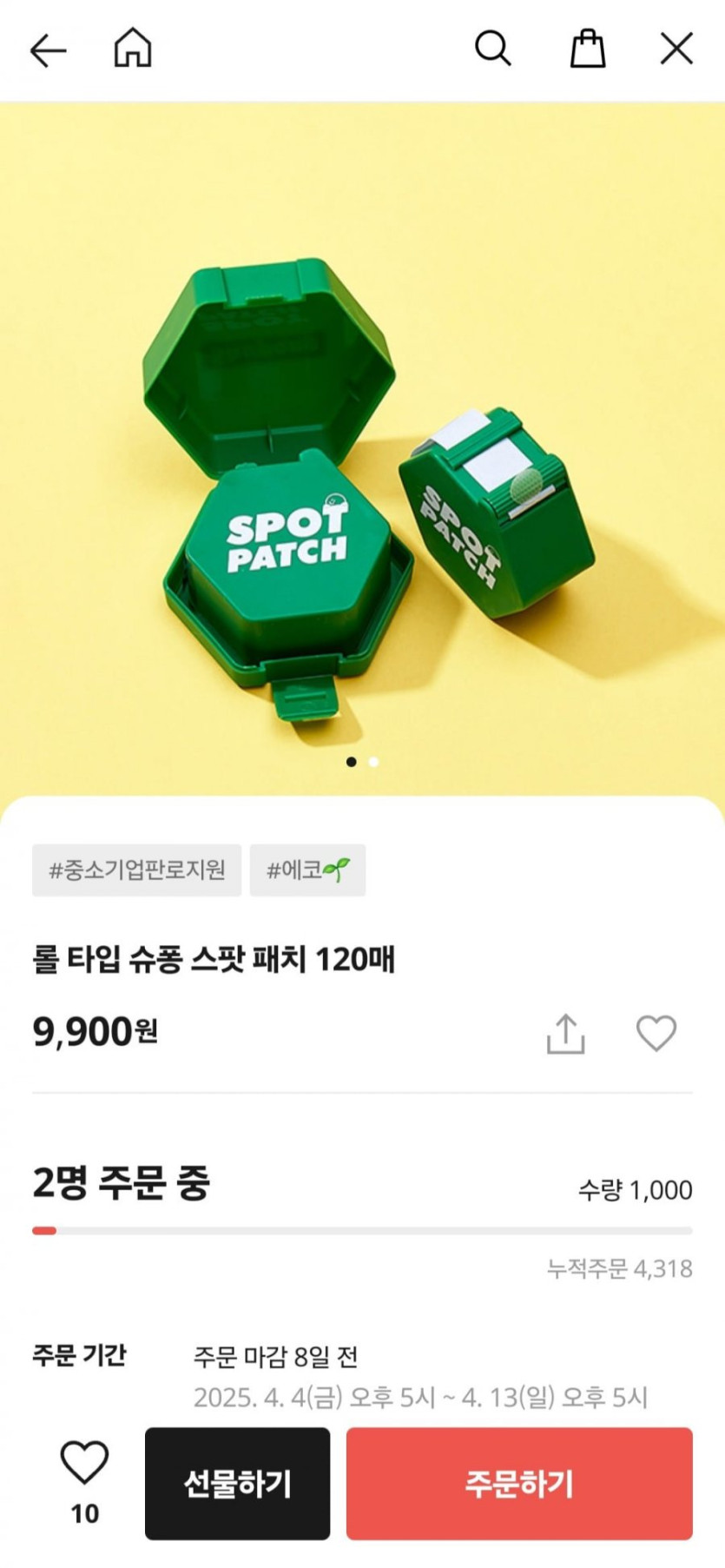Add product to wishlist beside the price
The height and width of the screenshot is (1568, 725).
click(x=656, y=1034)
